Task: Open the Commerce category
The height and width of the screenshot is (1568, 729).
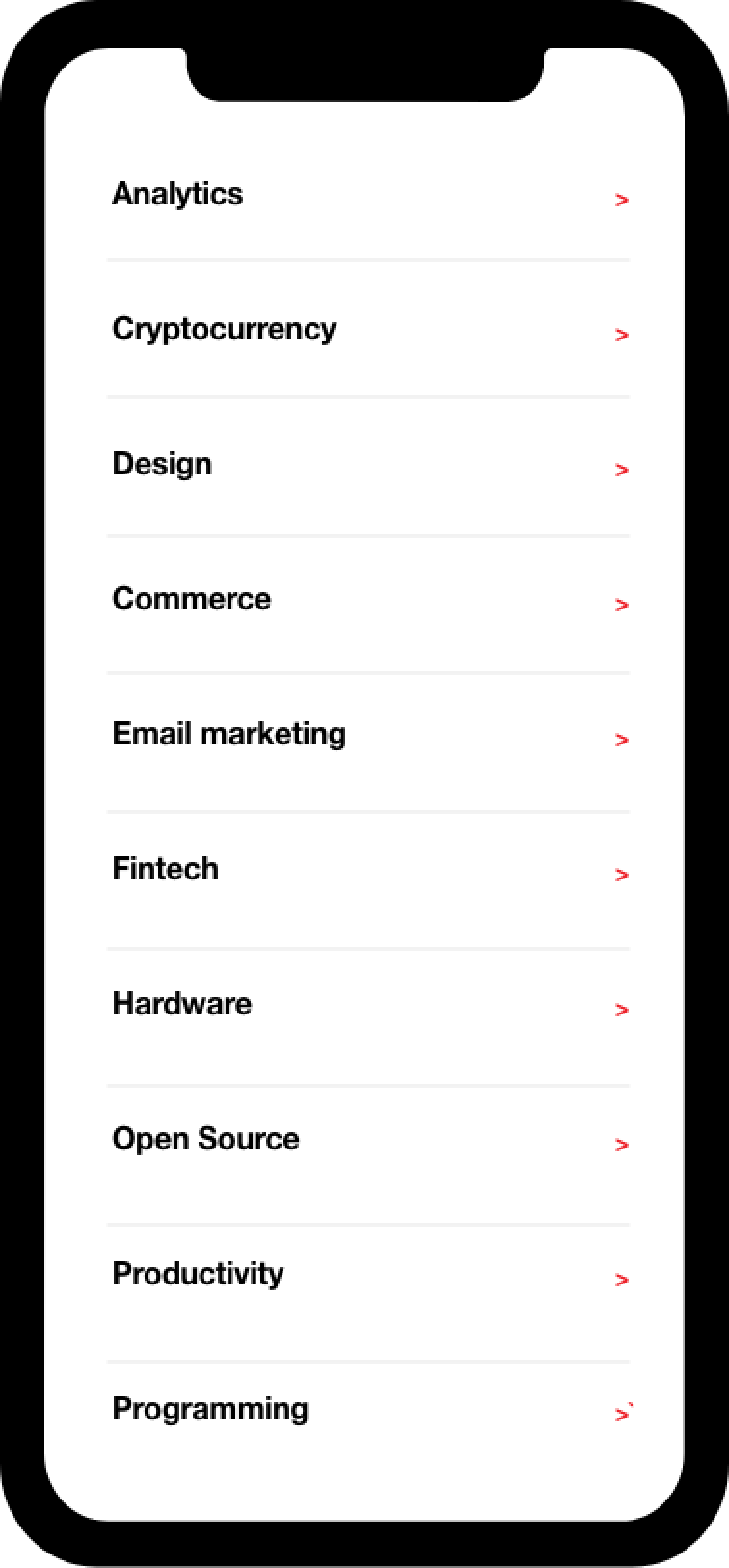Action: (x=191, y=598)
